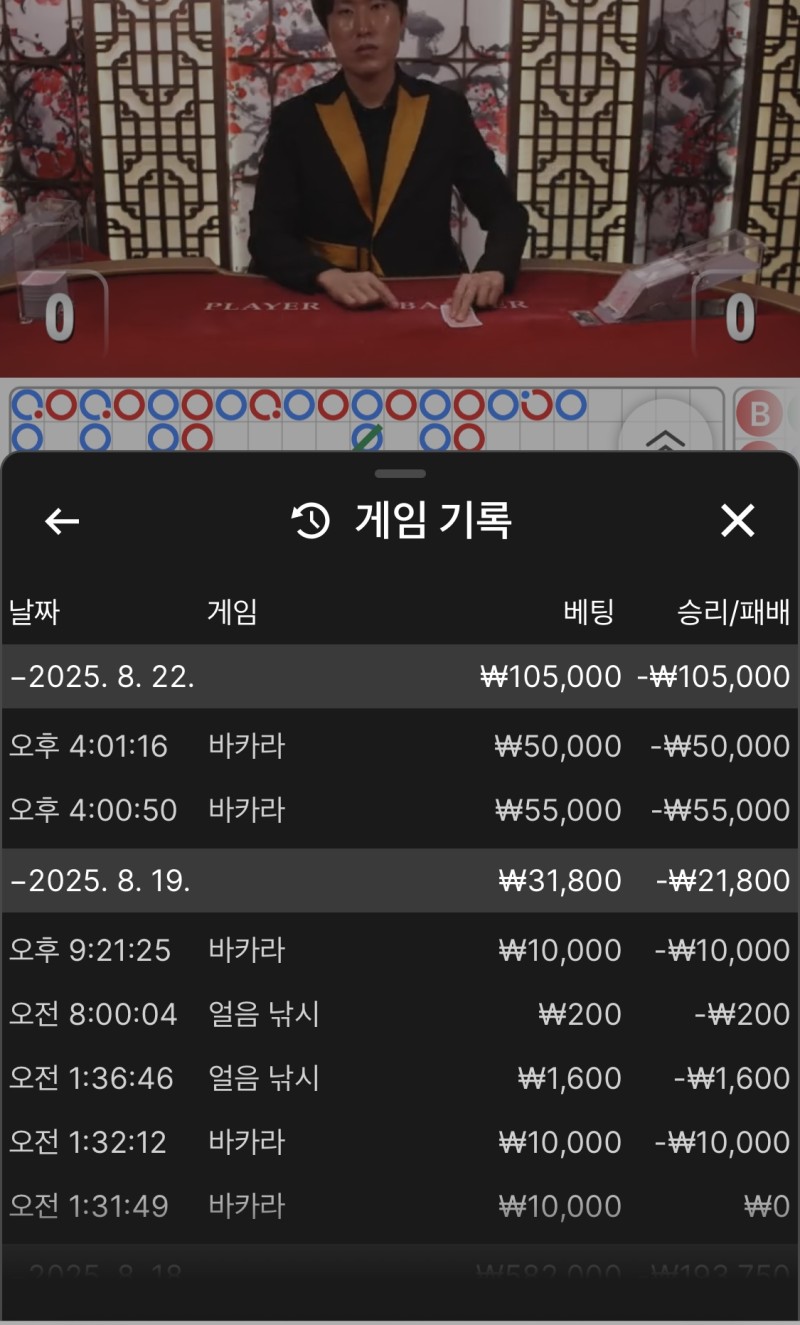Viewport: 800px width, 1325px height.
Task: Go back from the 게임 기록 panel
Action: pos(62,521)
